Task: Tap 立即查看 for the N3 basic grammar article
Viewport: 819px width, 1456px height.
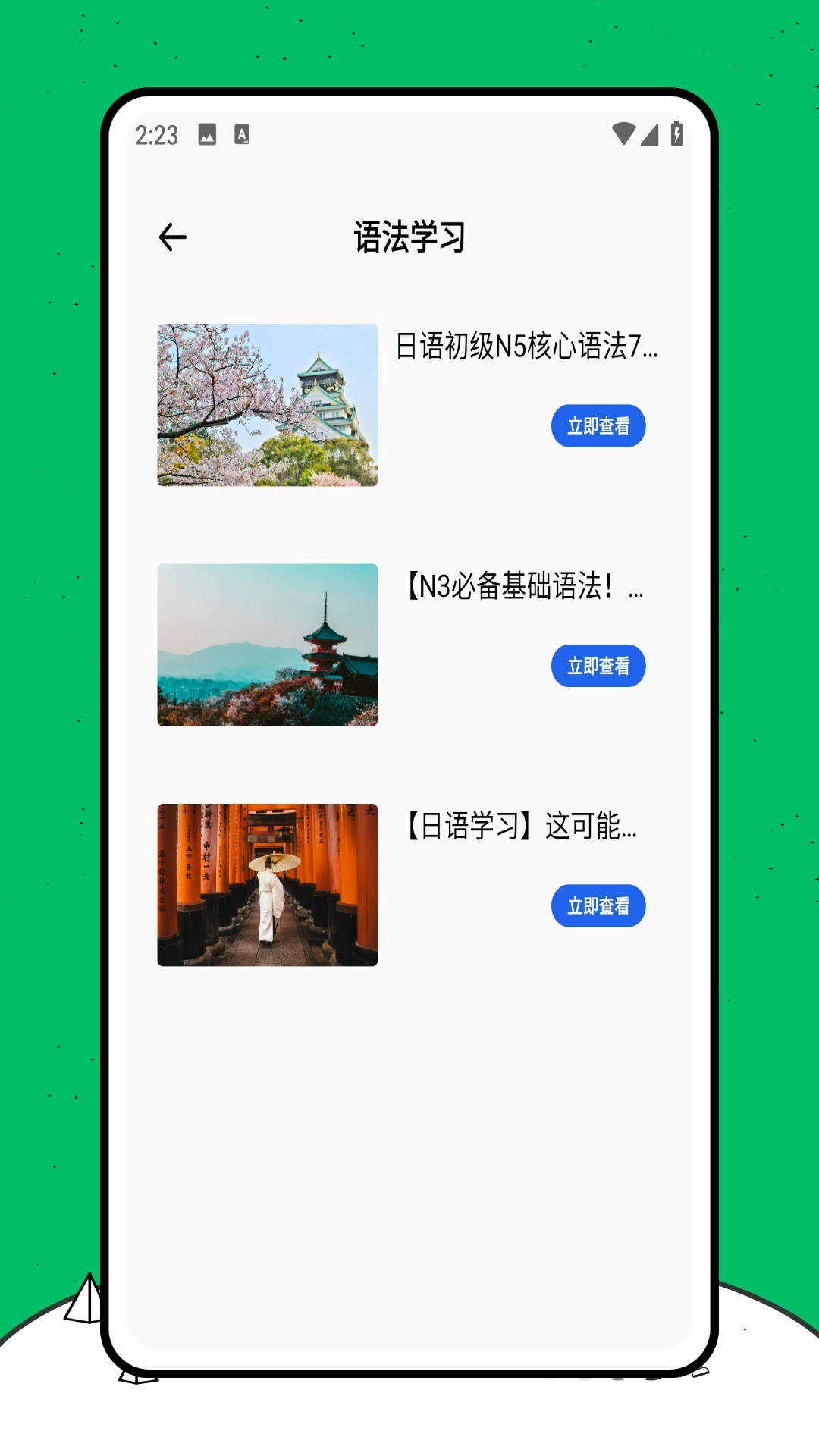Action: coord(598,666)
